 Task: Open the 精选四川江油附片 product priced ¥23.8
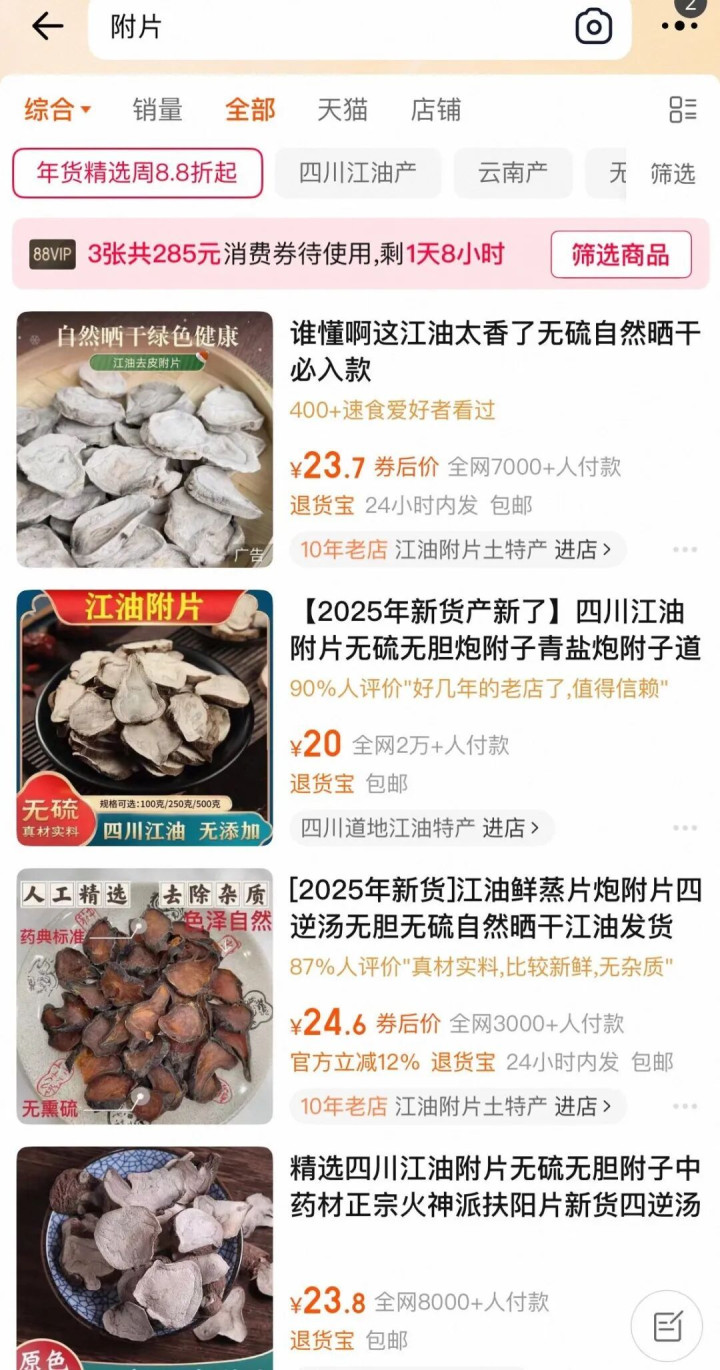point(495,1186)
